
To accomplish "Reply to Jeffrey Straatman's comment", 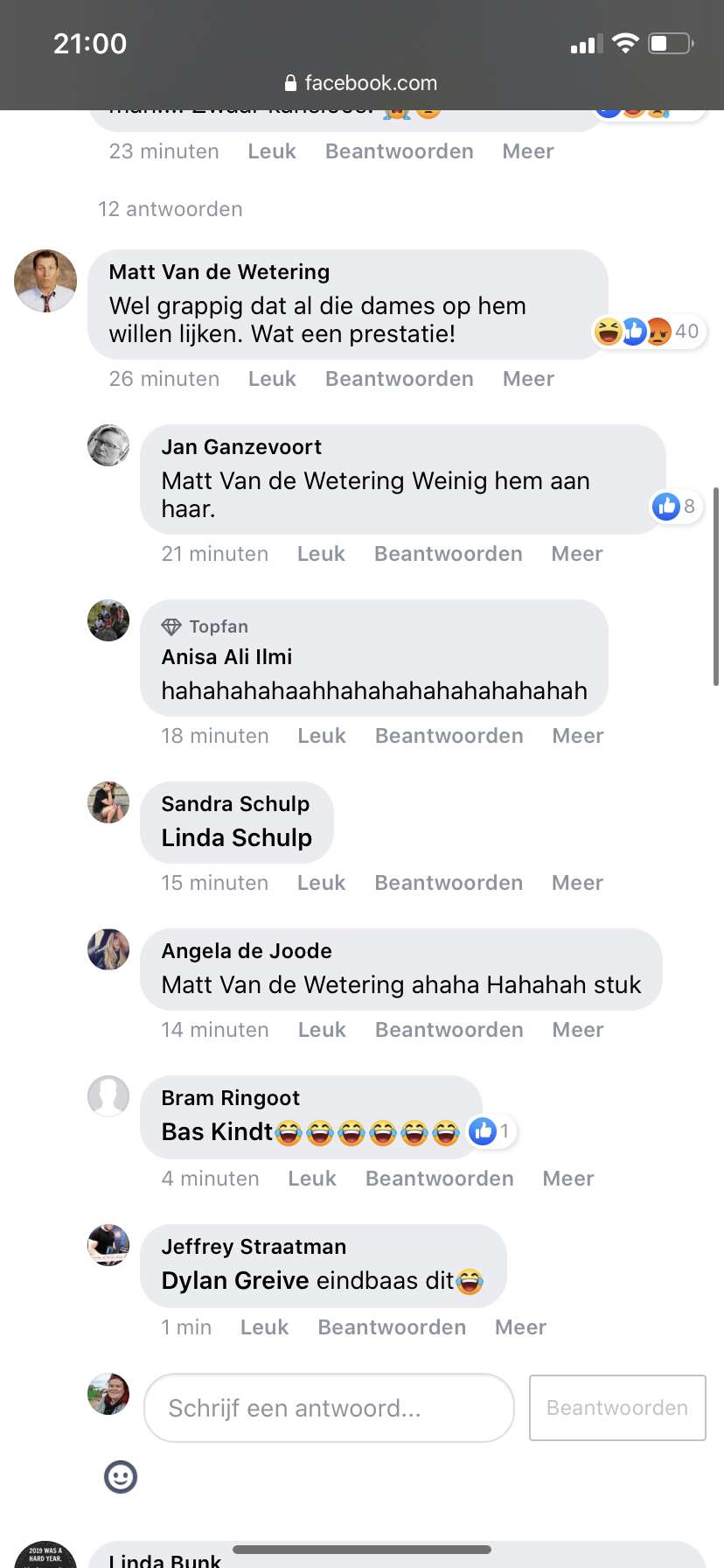I will point(392,1327).
